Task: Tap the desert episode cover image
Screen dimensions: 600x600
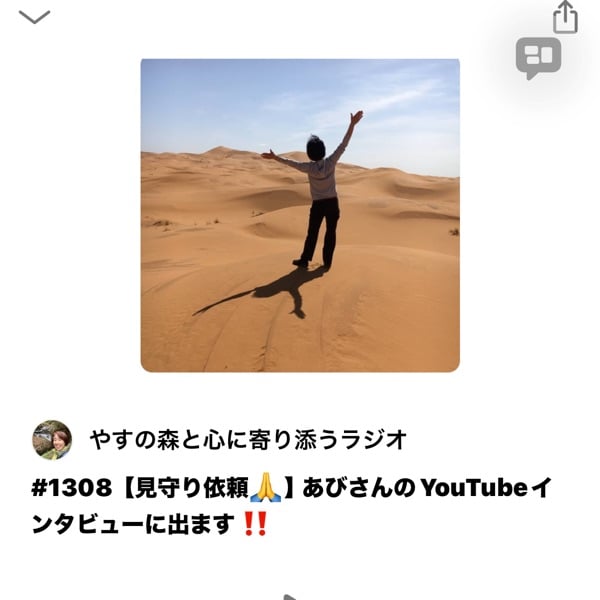Action: 300,215
